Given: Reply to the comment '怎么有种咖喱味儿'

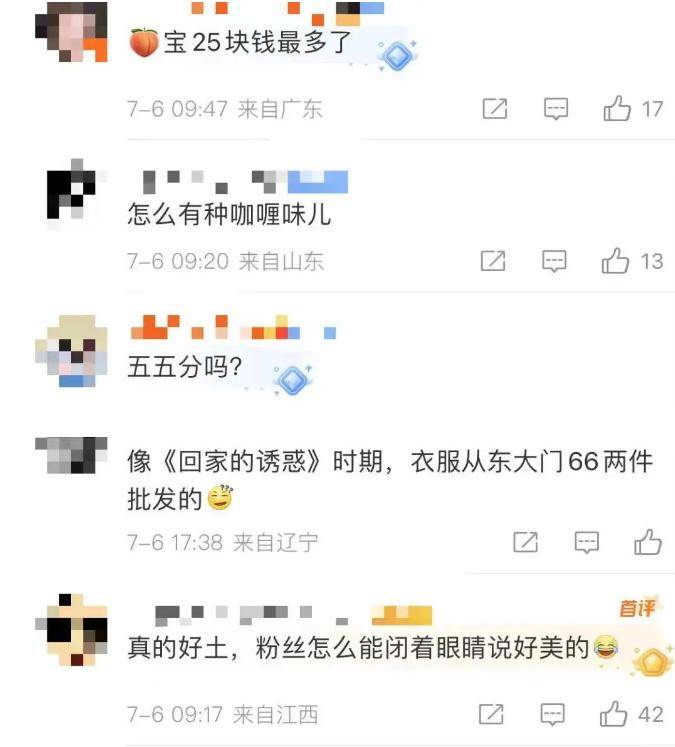Looking at the screenshot, I should click(555, 262).
